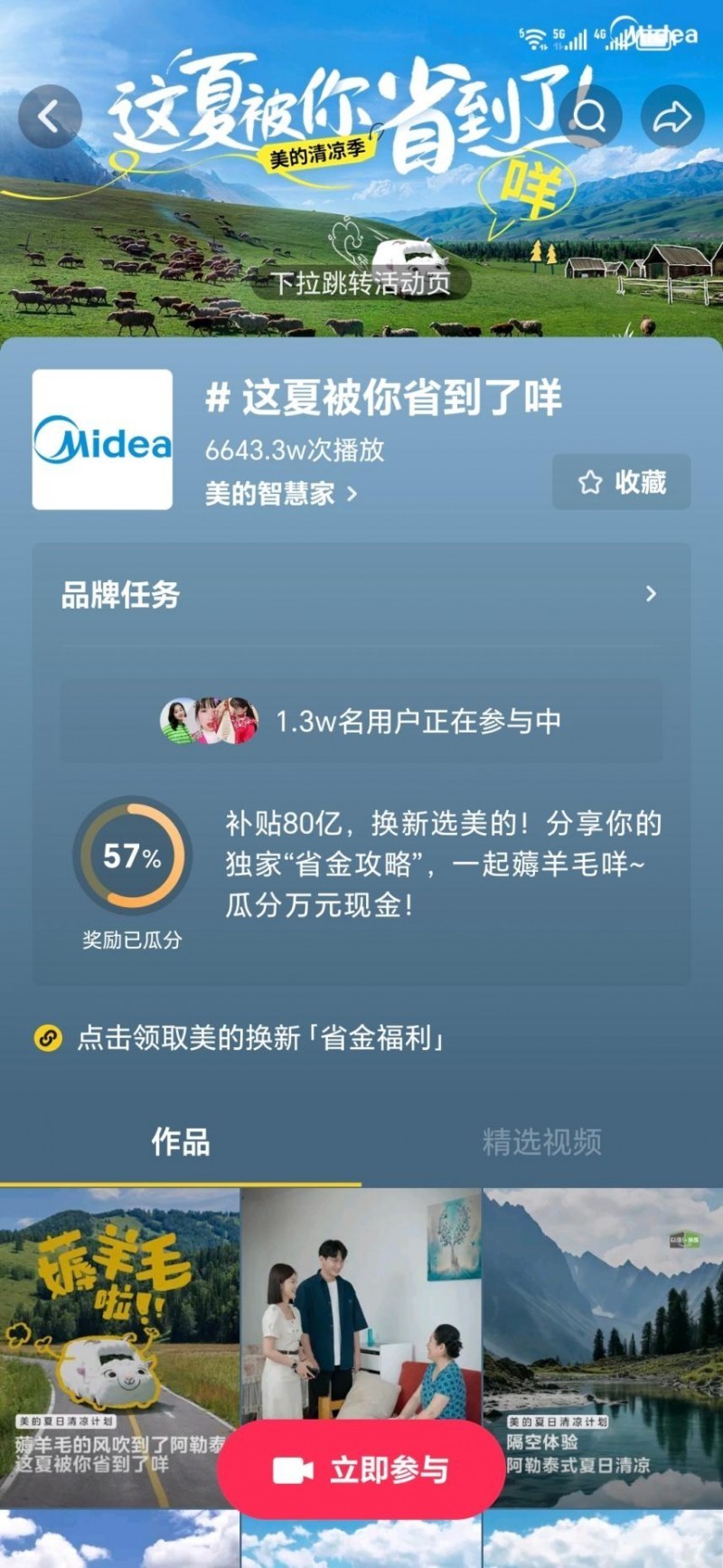Open the 美的智慧家 account page
The width and height of the screenshot is (723, 1568).
(x=280, y=494)
